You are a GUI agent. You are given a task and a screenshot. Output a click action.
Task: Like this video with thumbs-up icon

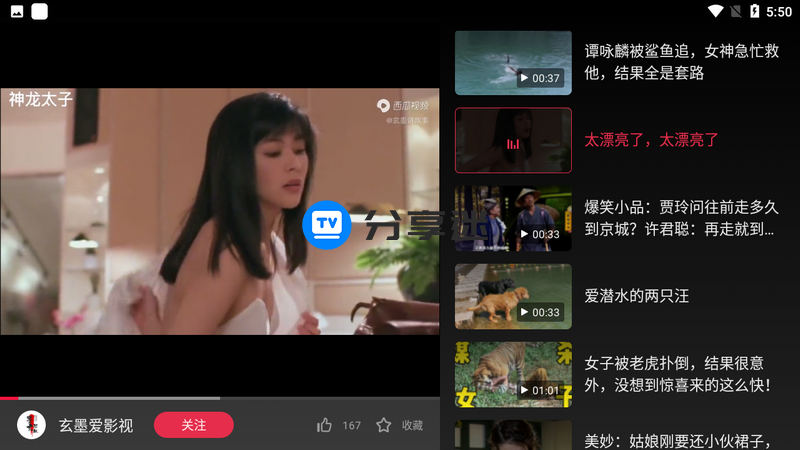[324, 425]
